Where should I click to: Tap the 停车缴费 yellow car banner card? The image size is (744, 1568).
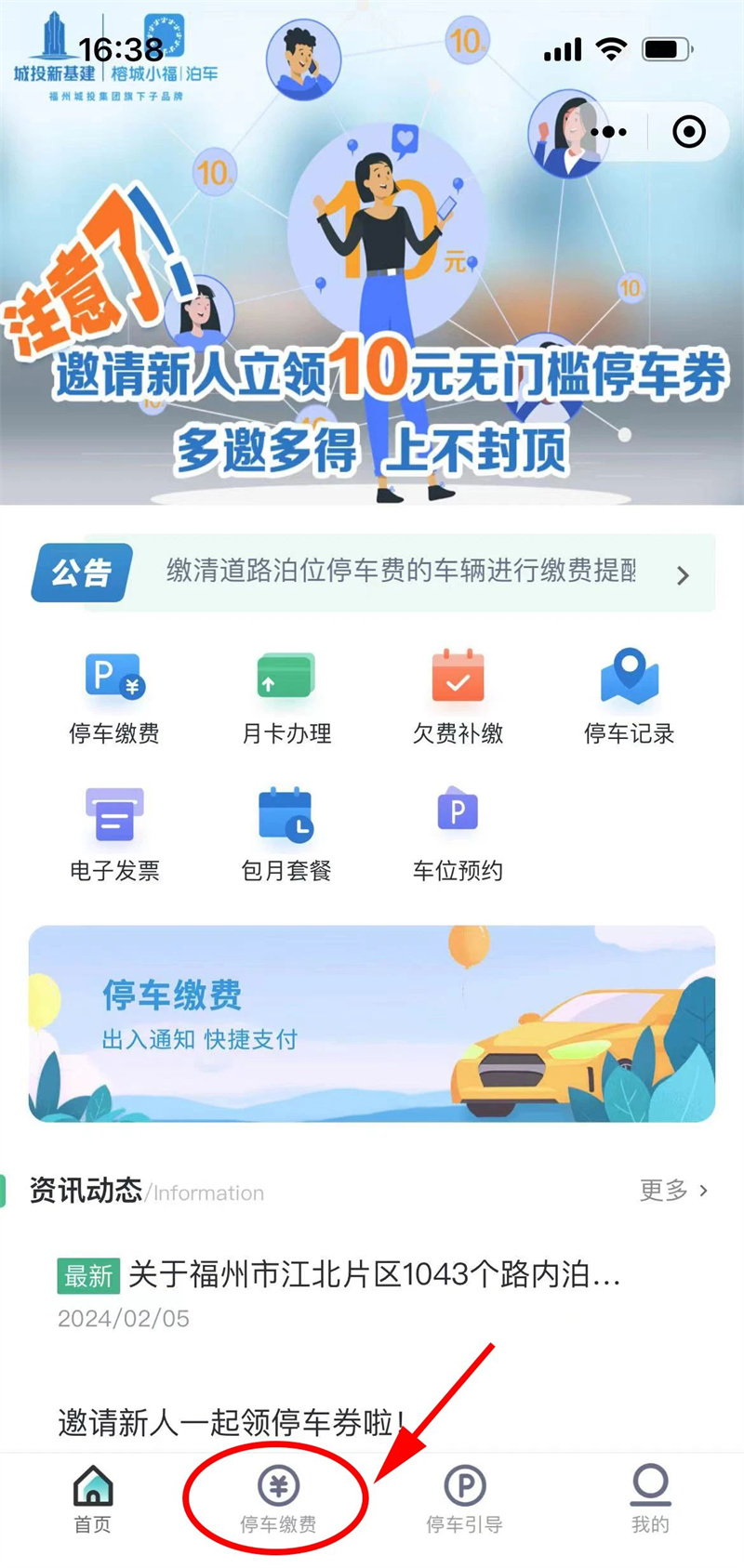click(x=372, y=1023)
